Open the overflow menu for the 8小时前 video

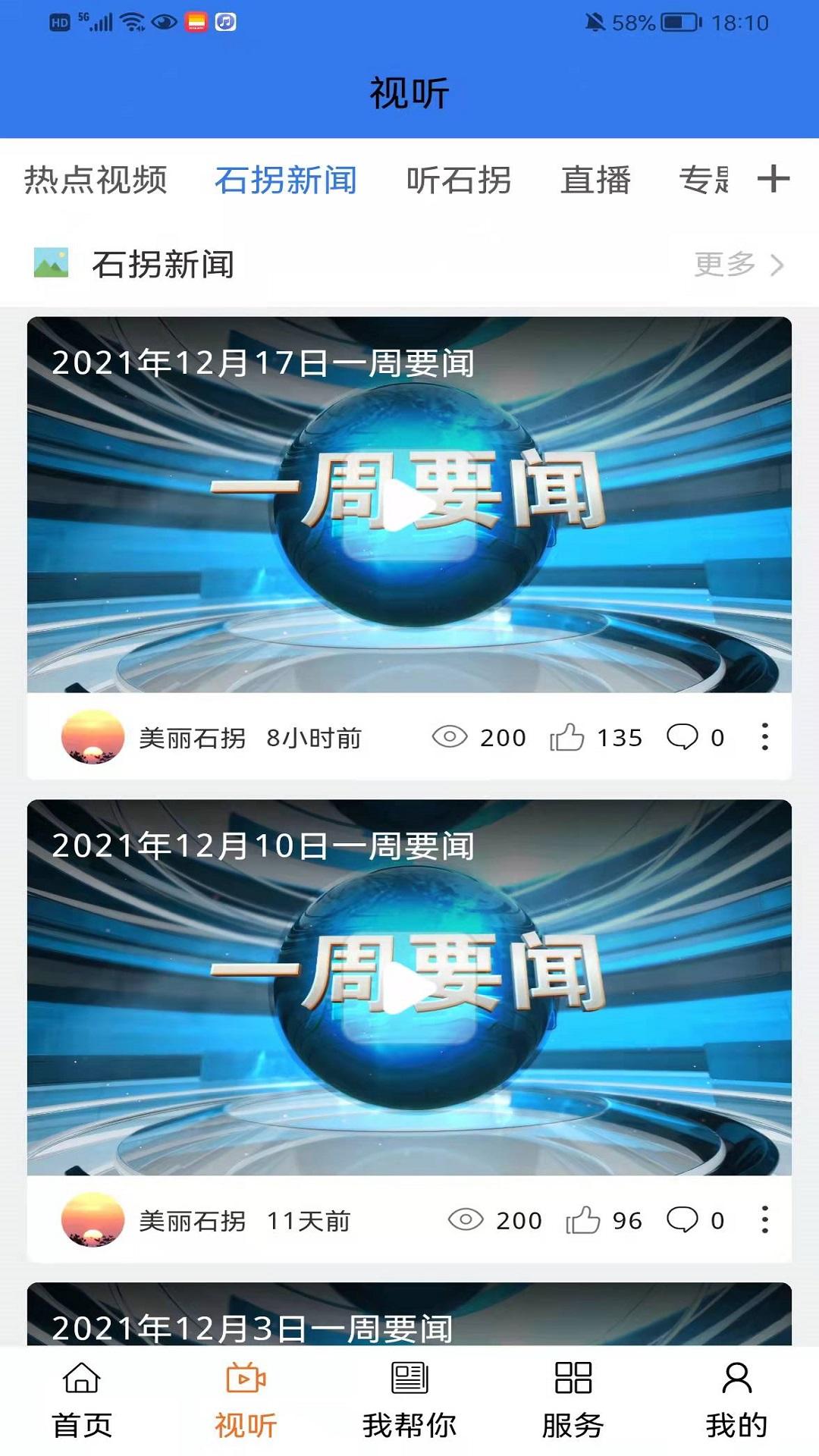(764, 737)
